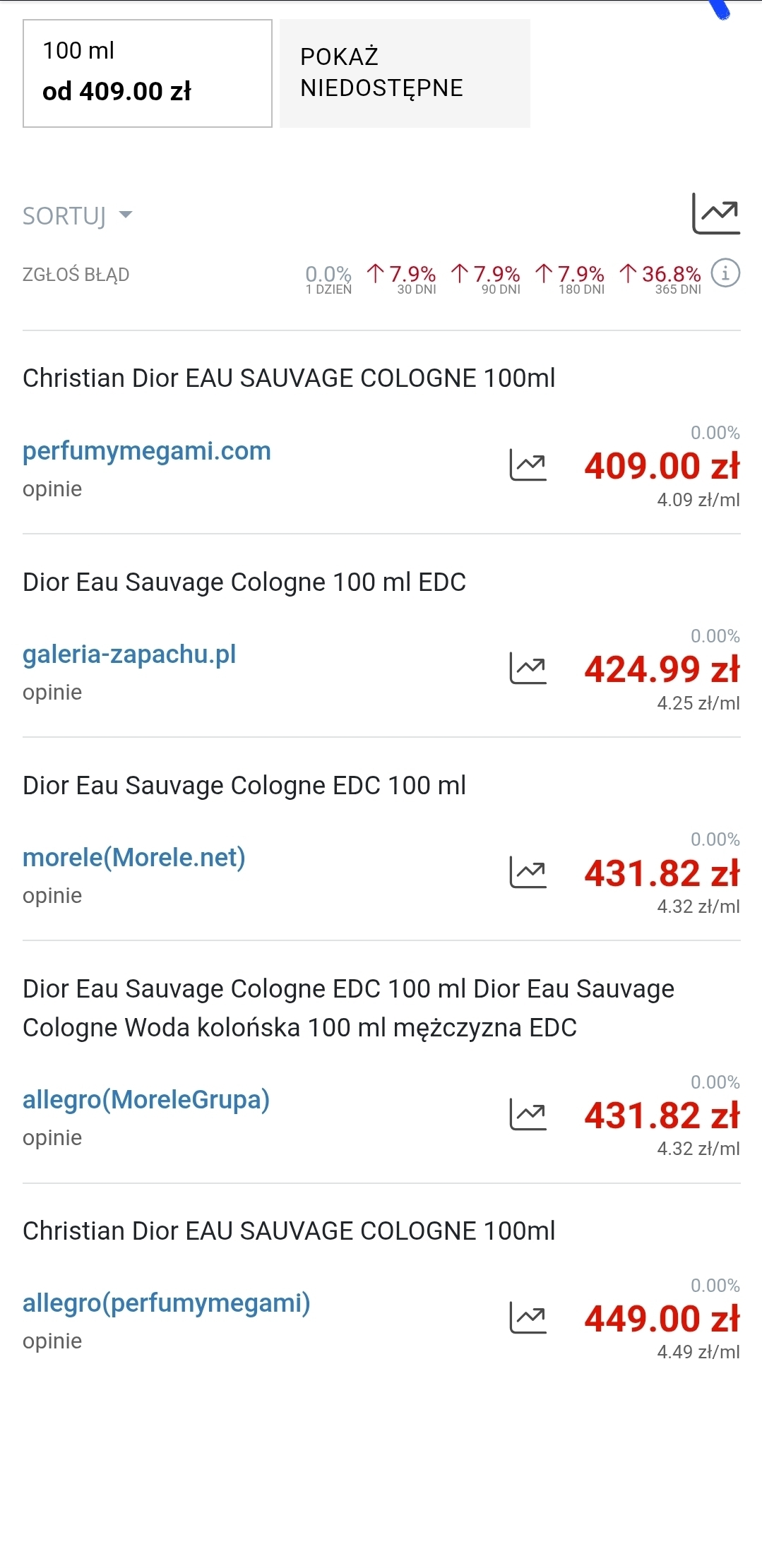The height and width of the screenshot is (1568, 762).
Task: View opinie for perfumymegami.com
Action: [52, 489]
